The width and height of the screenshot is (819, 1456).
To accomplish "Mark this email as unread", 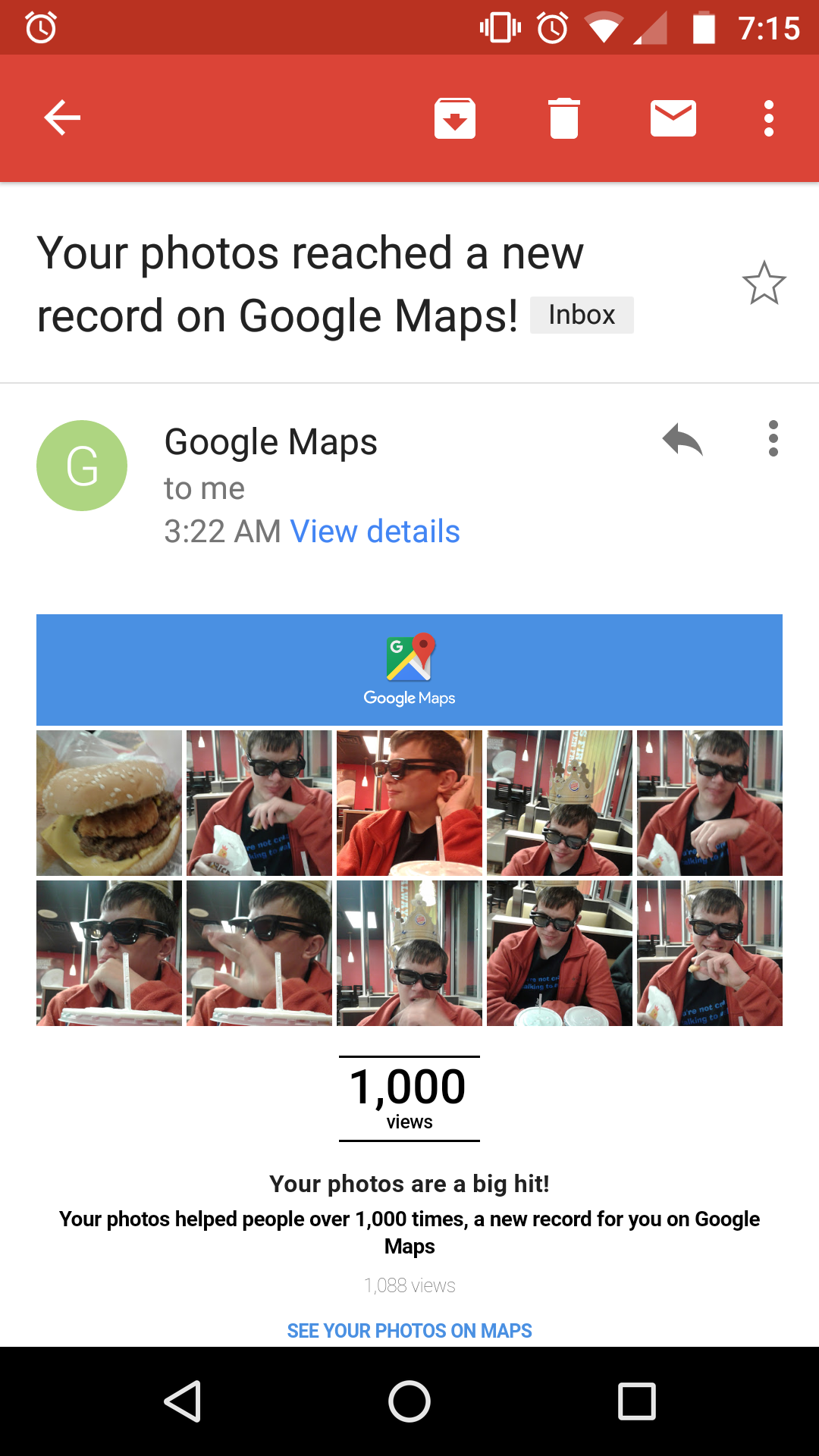I will click(673, 118).
